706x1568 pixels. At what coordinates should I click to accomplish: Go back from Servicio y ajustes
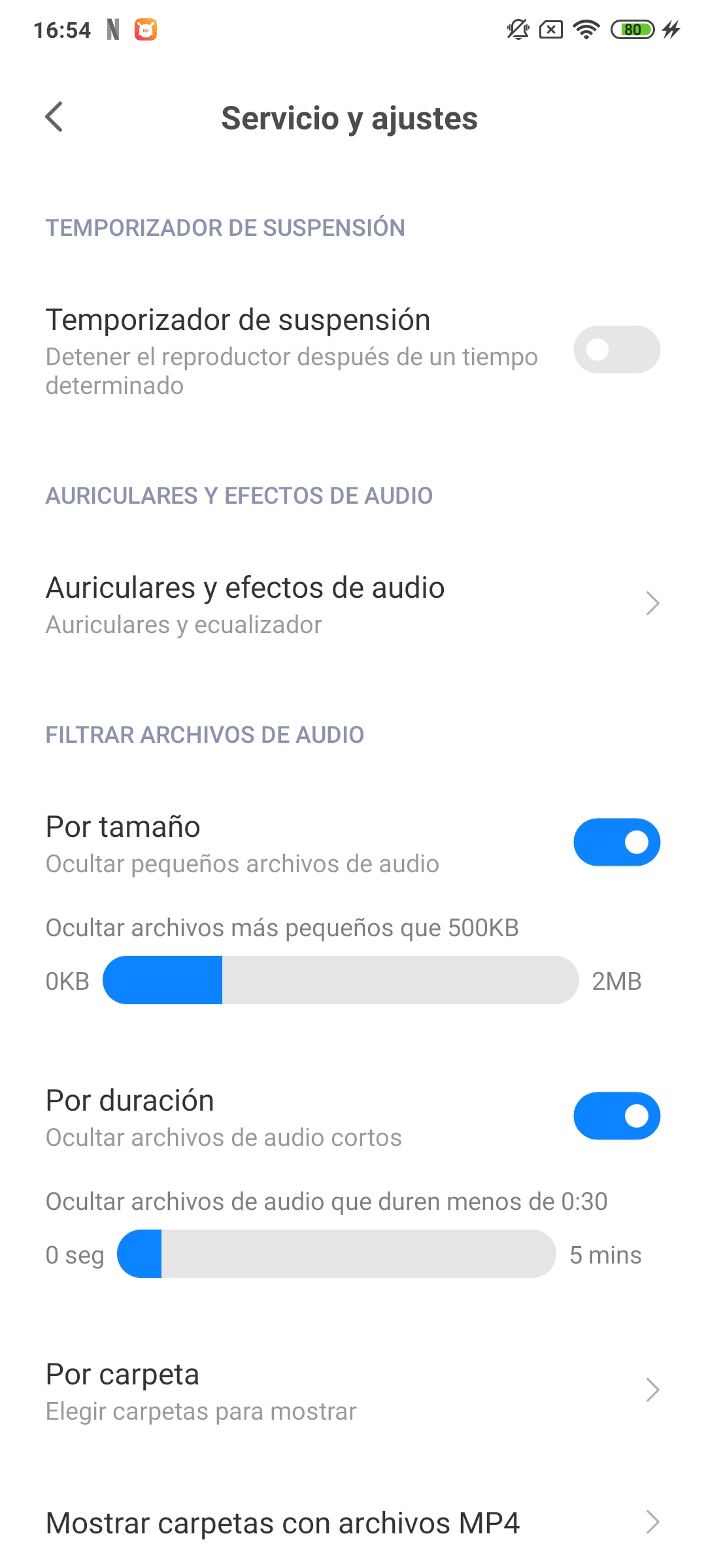click(54, 118)
